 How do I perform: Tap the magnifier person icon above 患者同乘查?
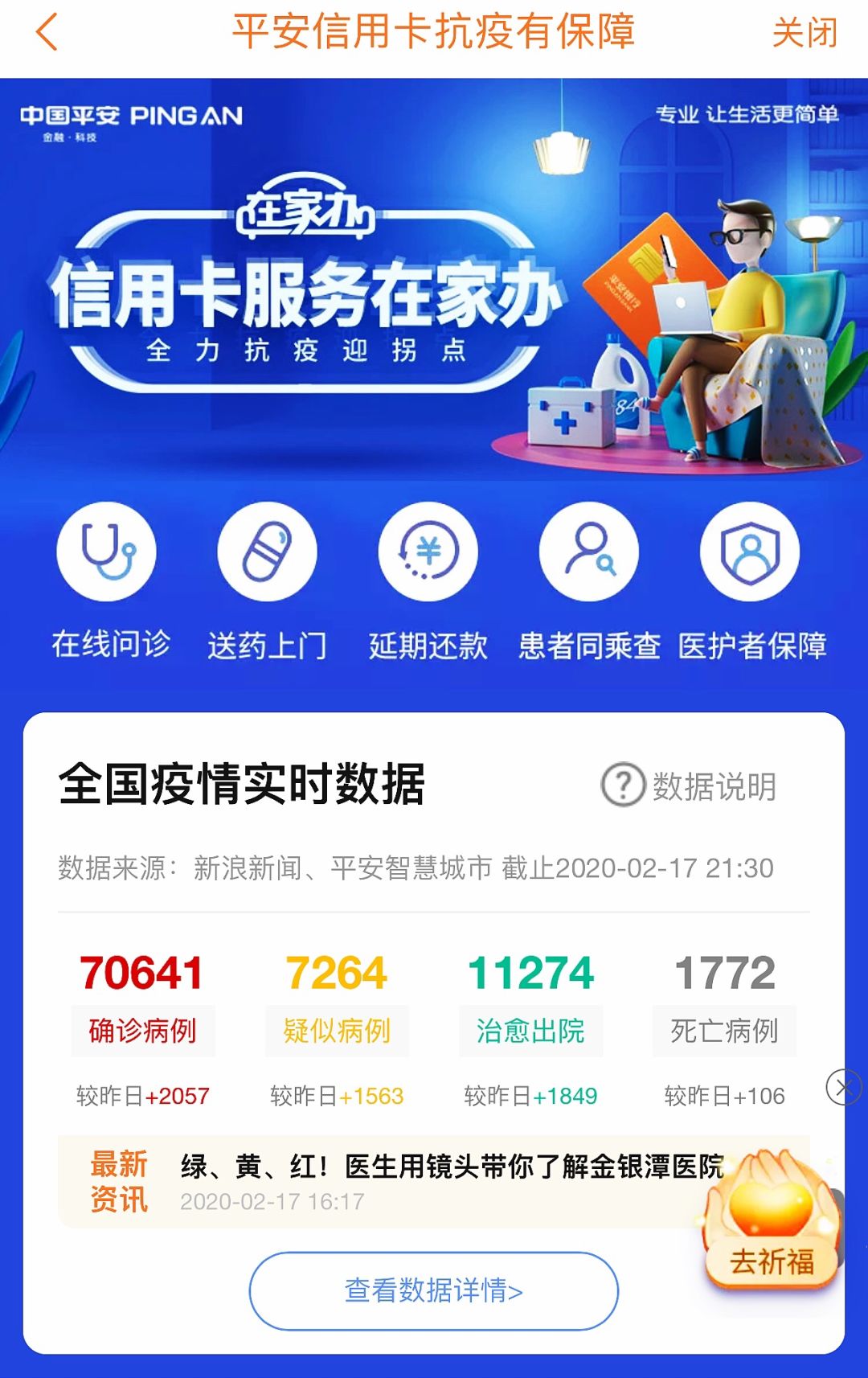click(589, 552)
